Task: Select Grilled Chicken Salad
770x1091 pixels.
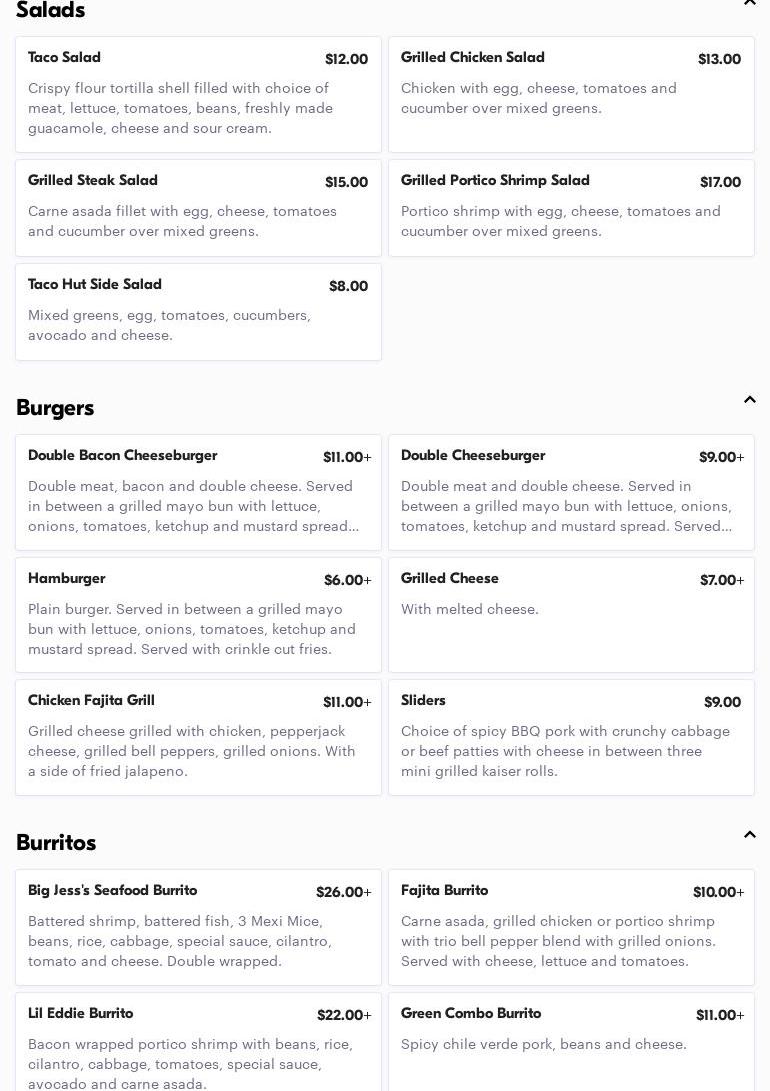Action: [x=571, y=95]
